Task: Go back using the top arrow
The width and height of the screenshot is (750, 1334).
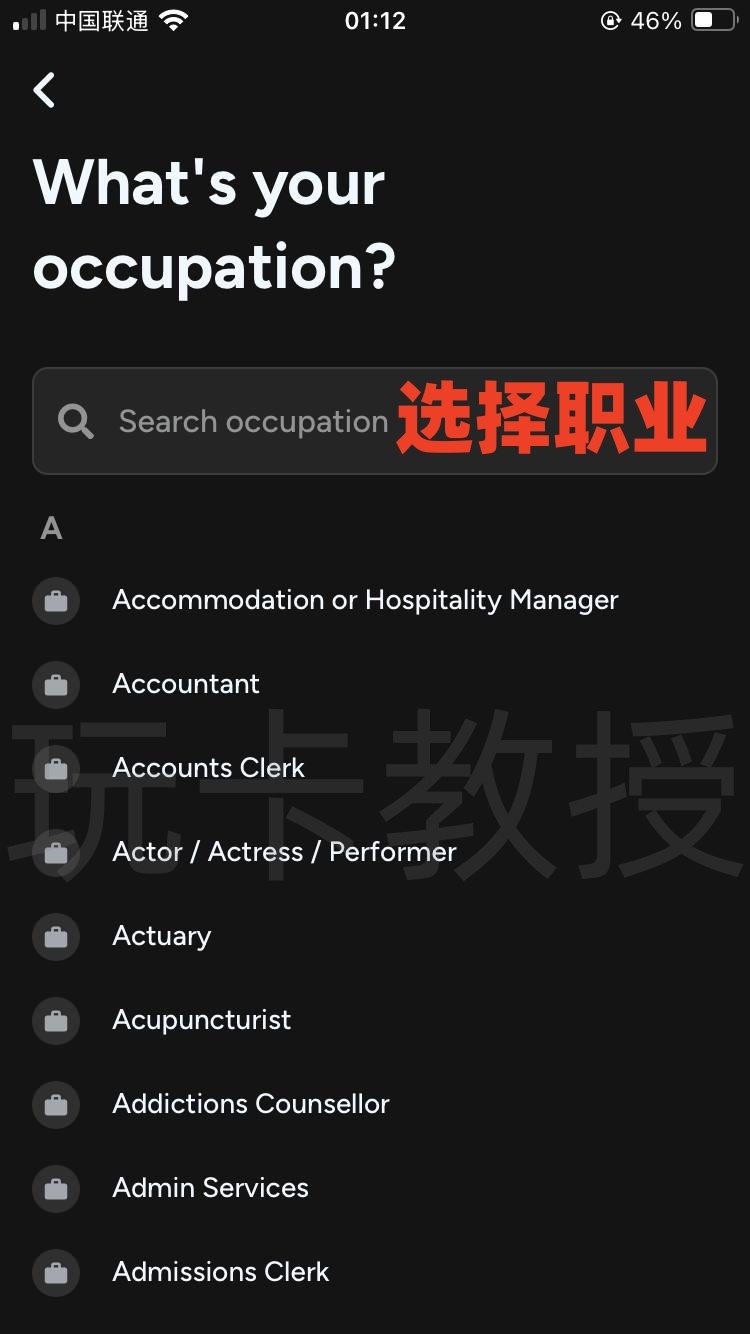Action: tap(45, 91)
